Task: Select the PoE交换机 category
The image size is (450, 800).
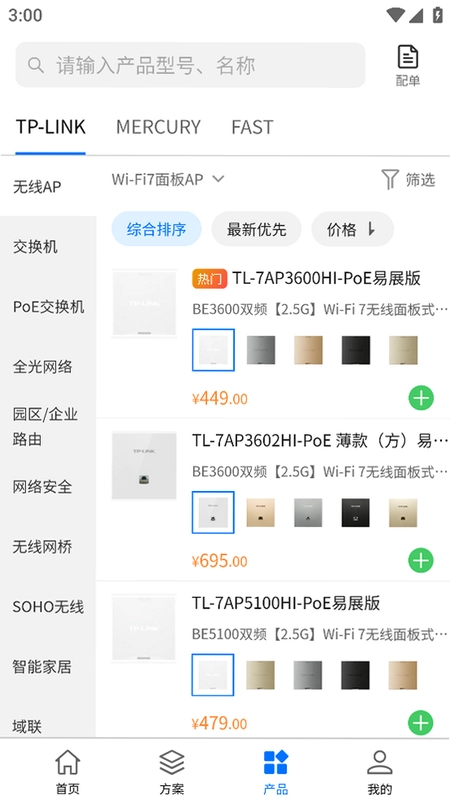Action: 48,307
